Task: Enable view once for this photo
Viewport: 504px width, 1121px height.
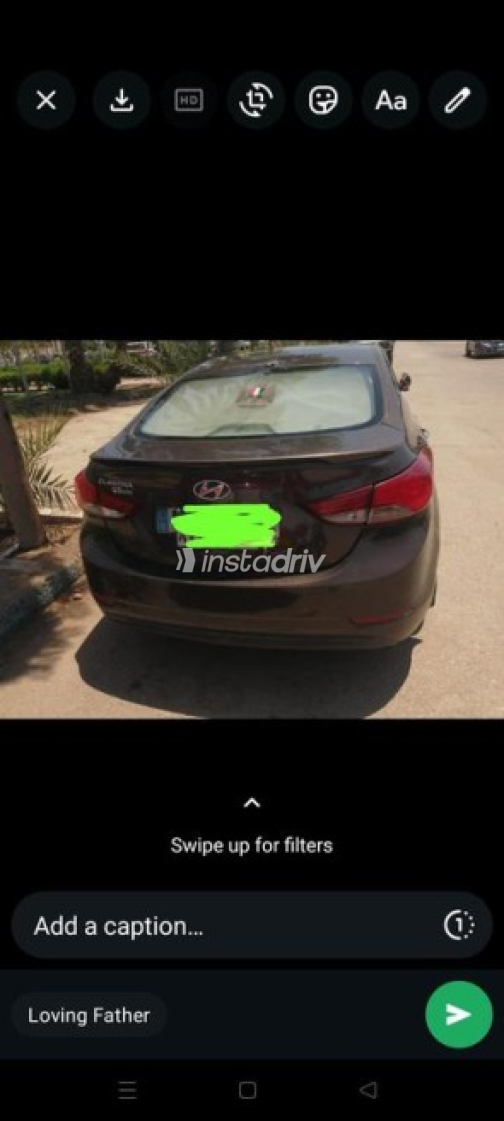Action: 459,926
